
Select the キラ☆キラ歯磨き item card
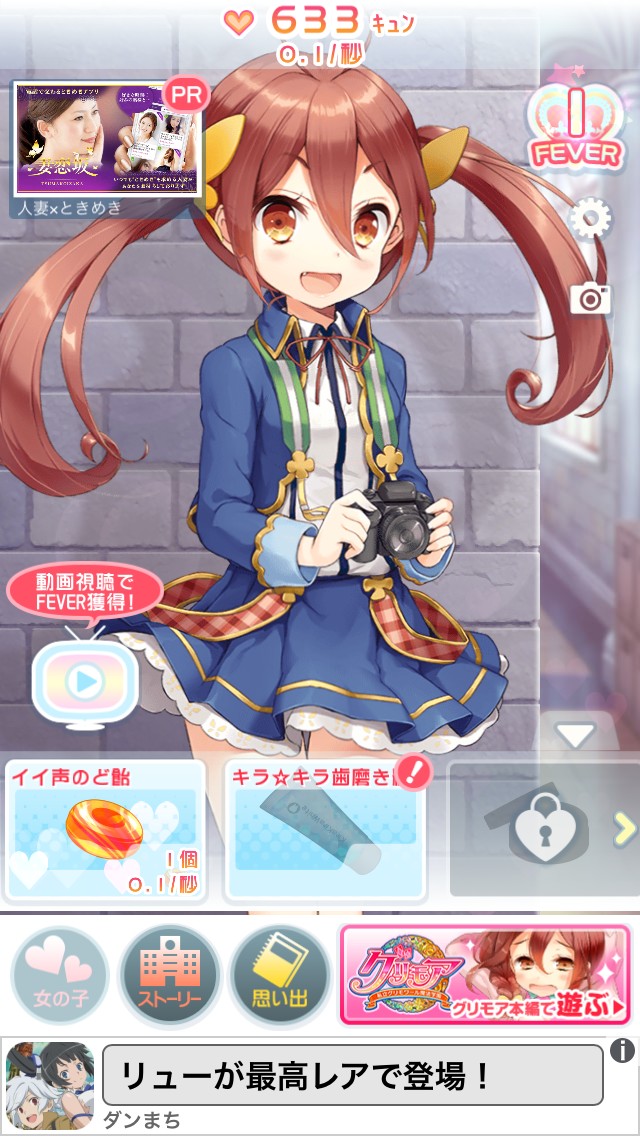tap(325, 831)
